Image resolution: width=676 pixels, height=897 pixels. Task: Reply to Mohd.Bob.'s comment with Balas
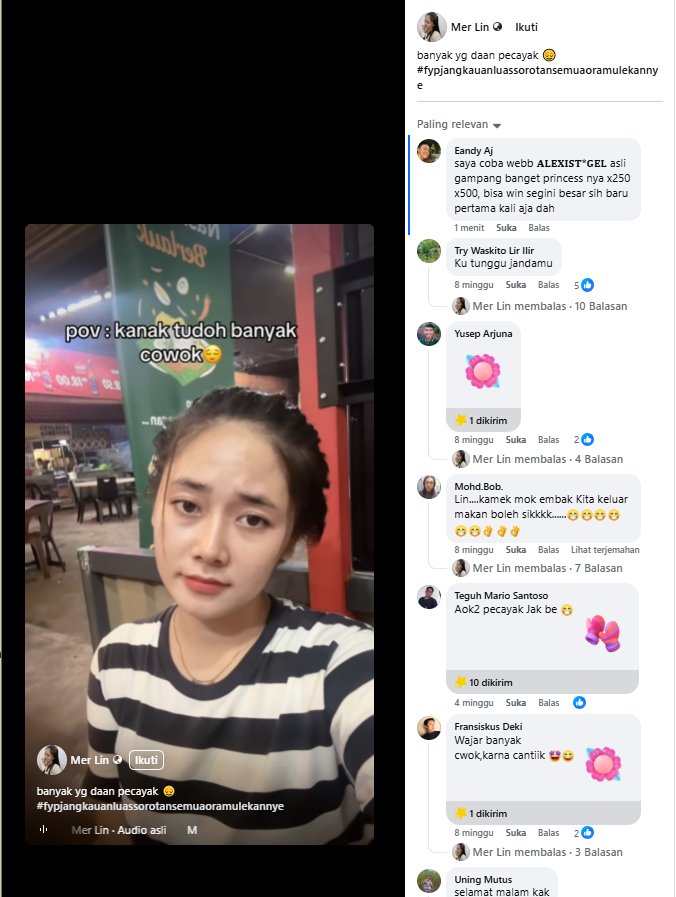[x=548, y=550]
